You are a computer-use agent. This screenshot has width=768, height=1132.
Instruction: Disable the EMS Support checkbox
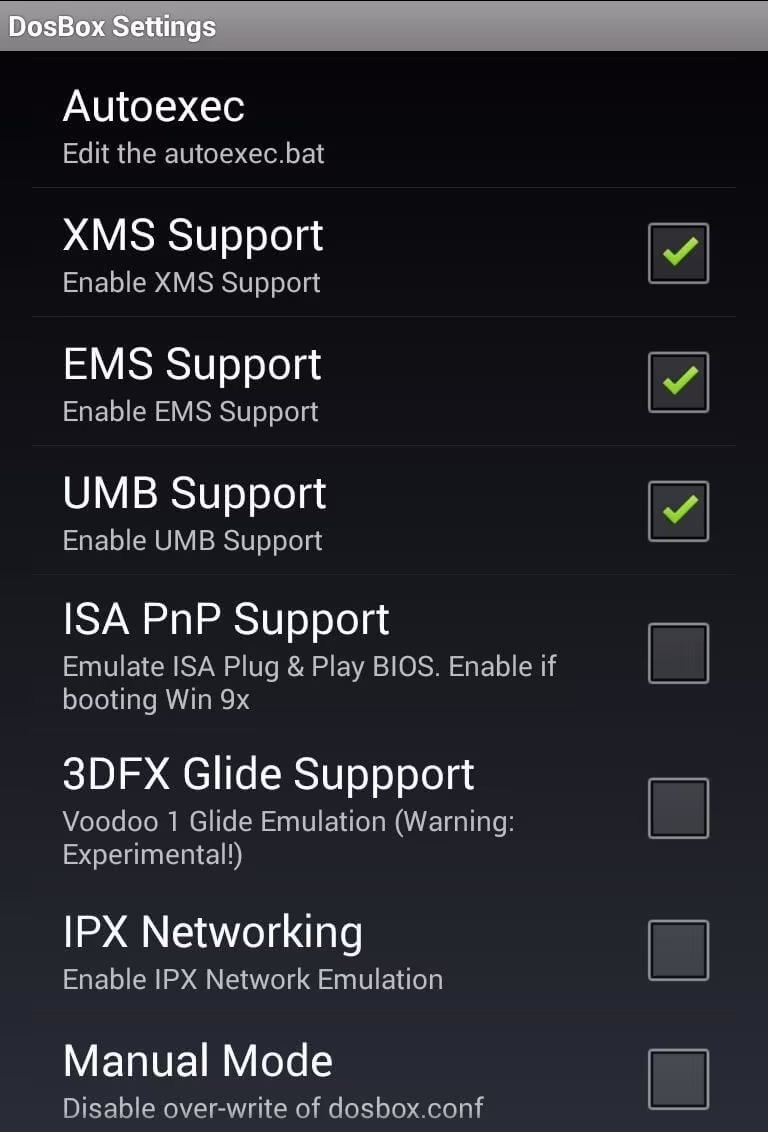(x=678, y=382)
